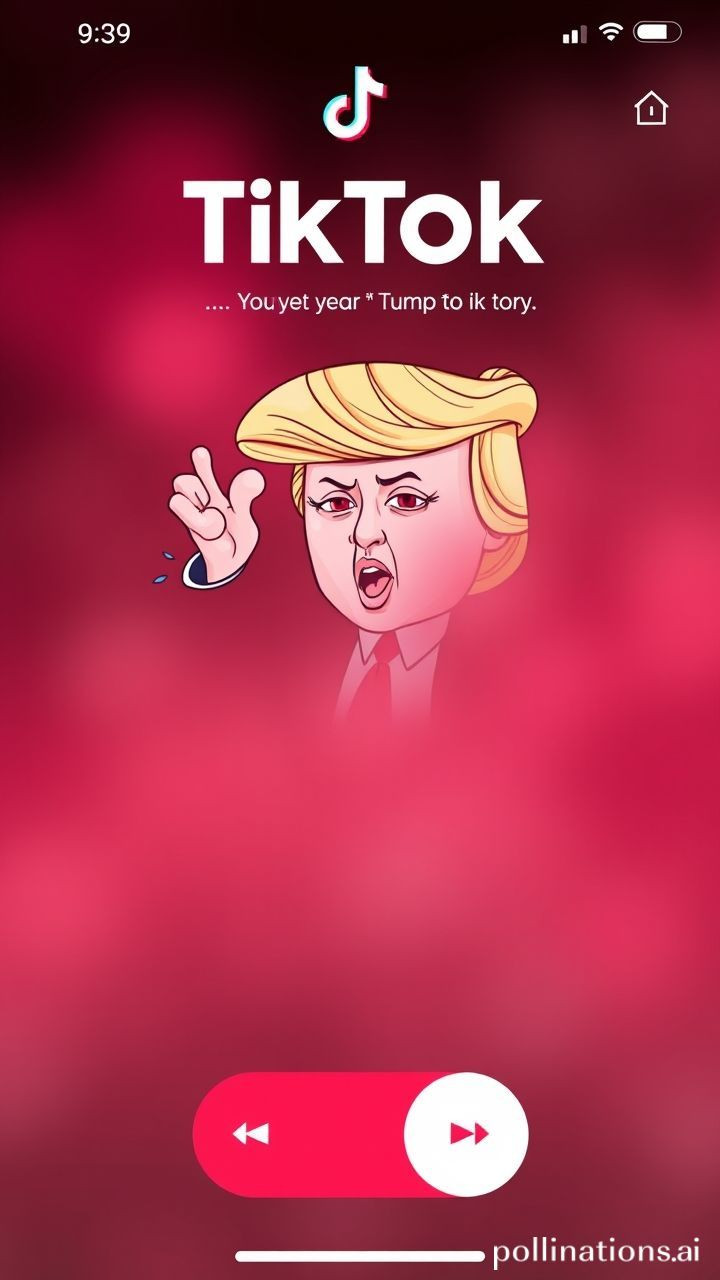Tap the rewind button

(251, 1134)
